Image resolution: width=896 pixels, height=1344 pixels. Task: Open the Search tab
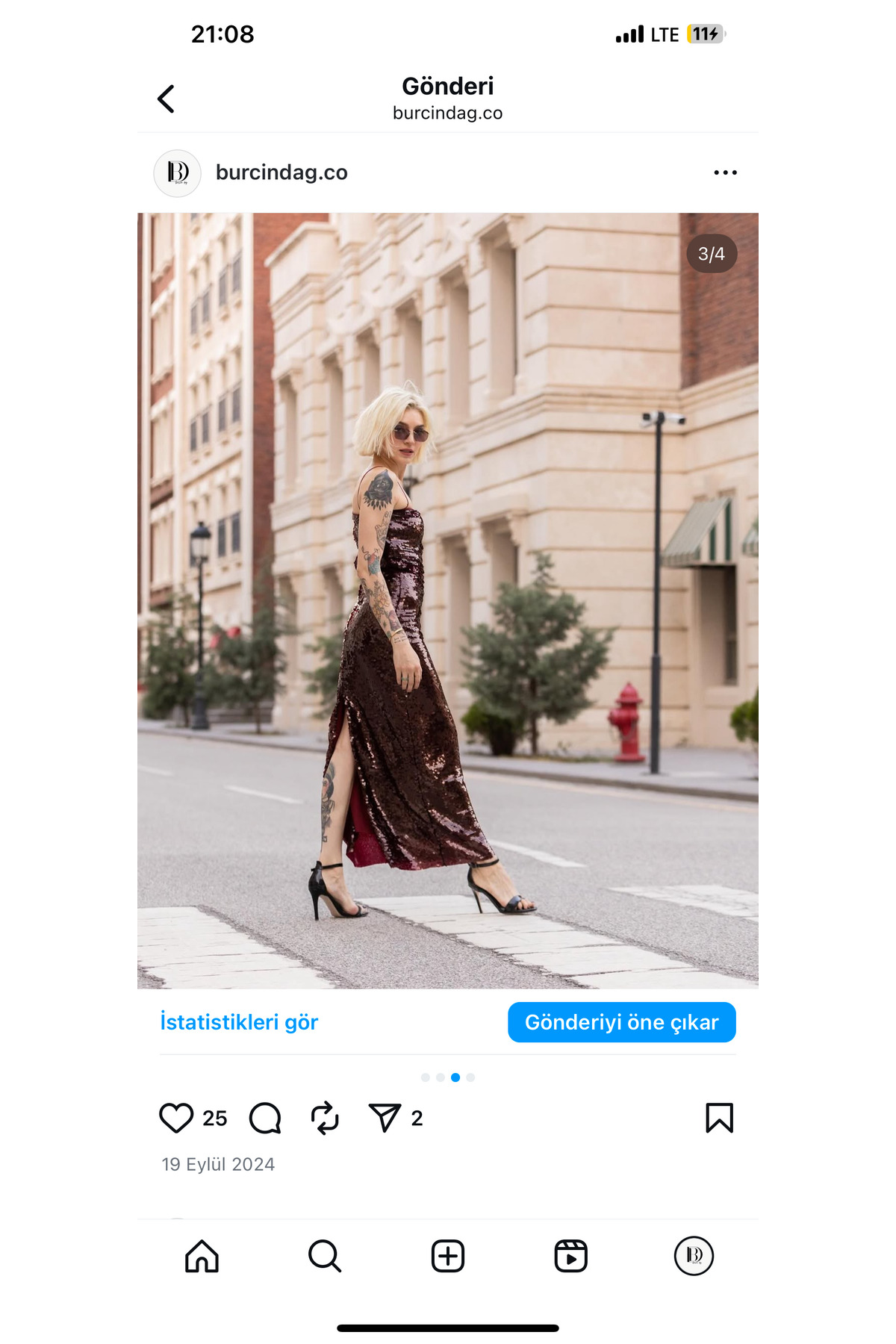click(325, 1256)
